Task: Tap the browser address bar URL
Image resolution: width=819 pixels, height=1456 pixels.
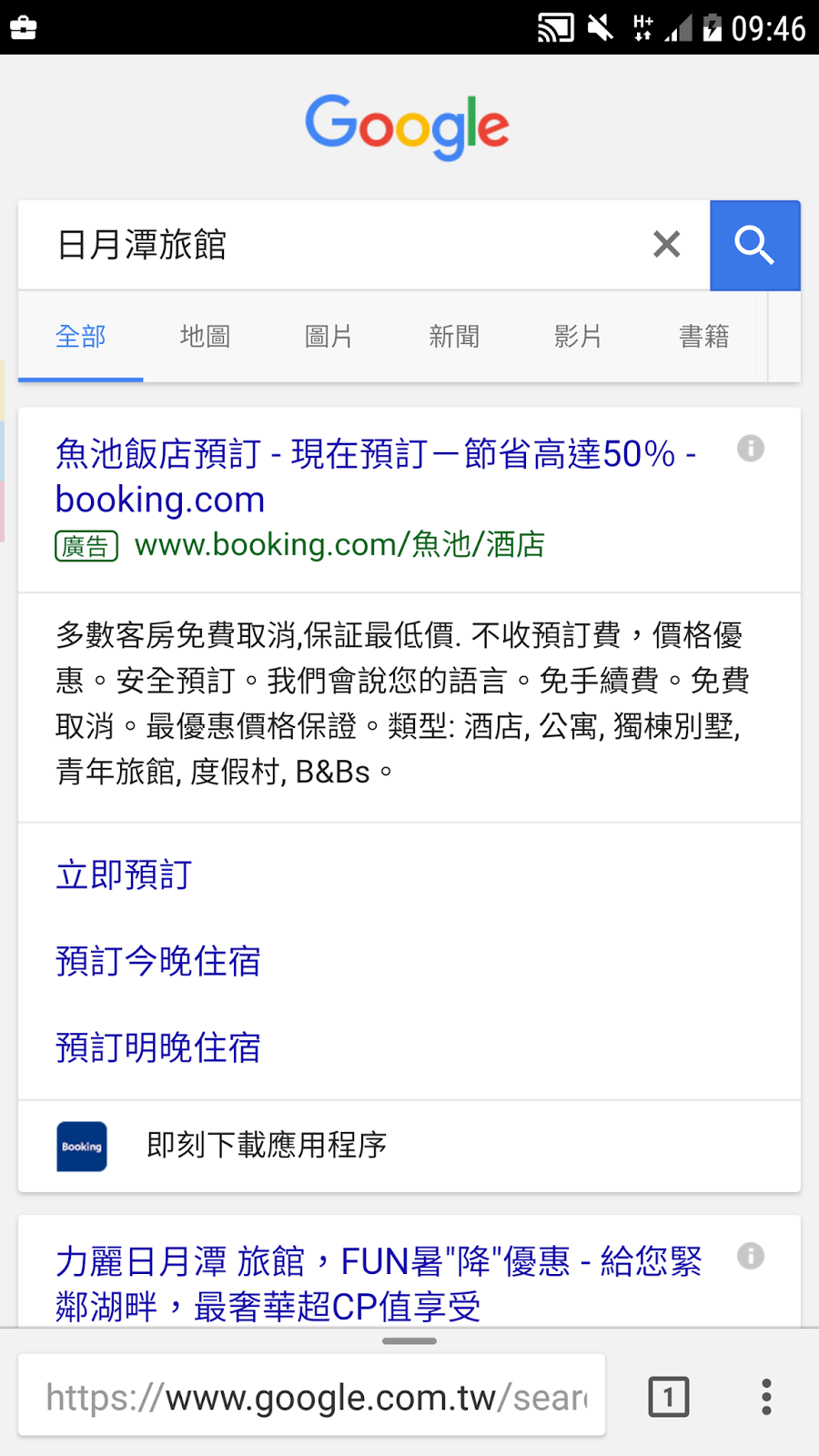Action: tap(314, 1397)
